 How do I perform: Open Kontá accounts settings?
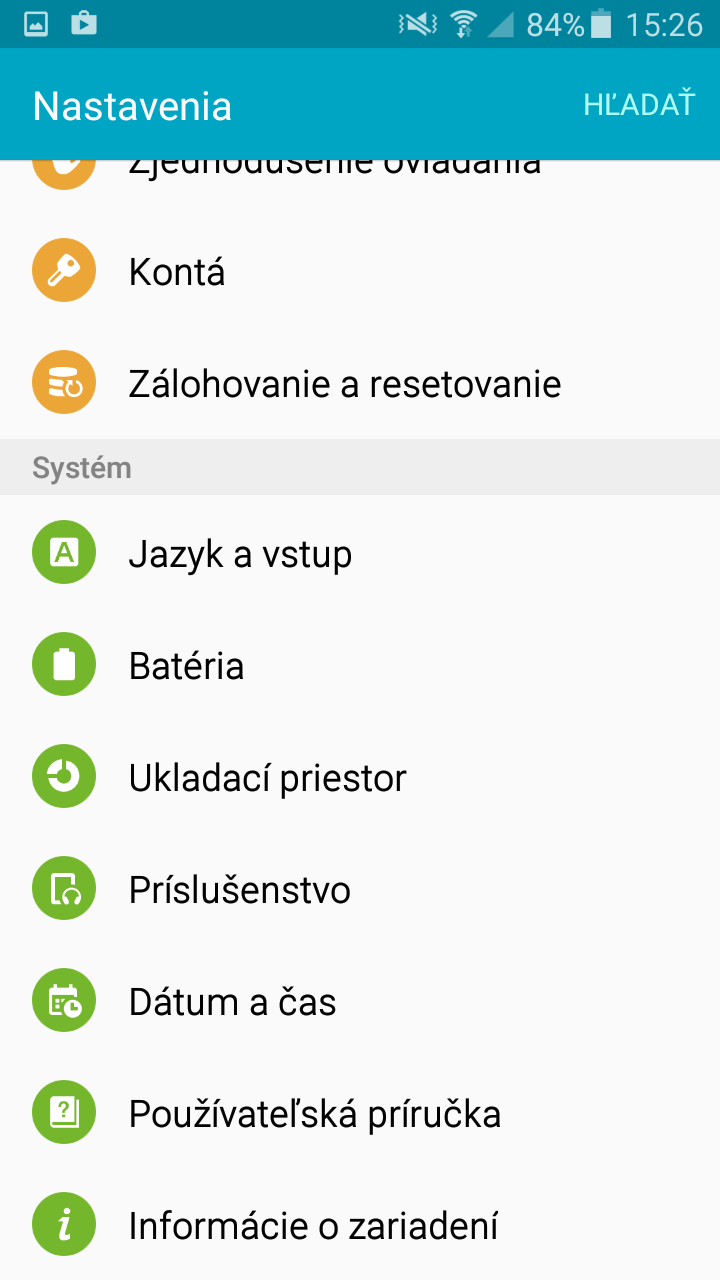coord(360,271)
